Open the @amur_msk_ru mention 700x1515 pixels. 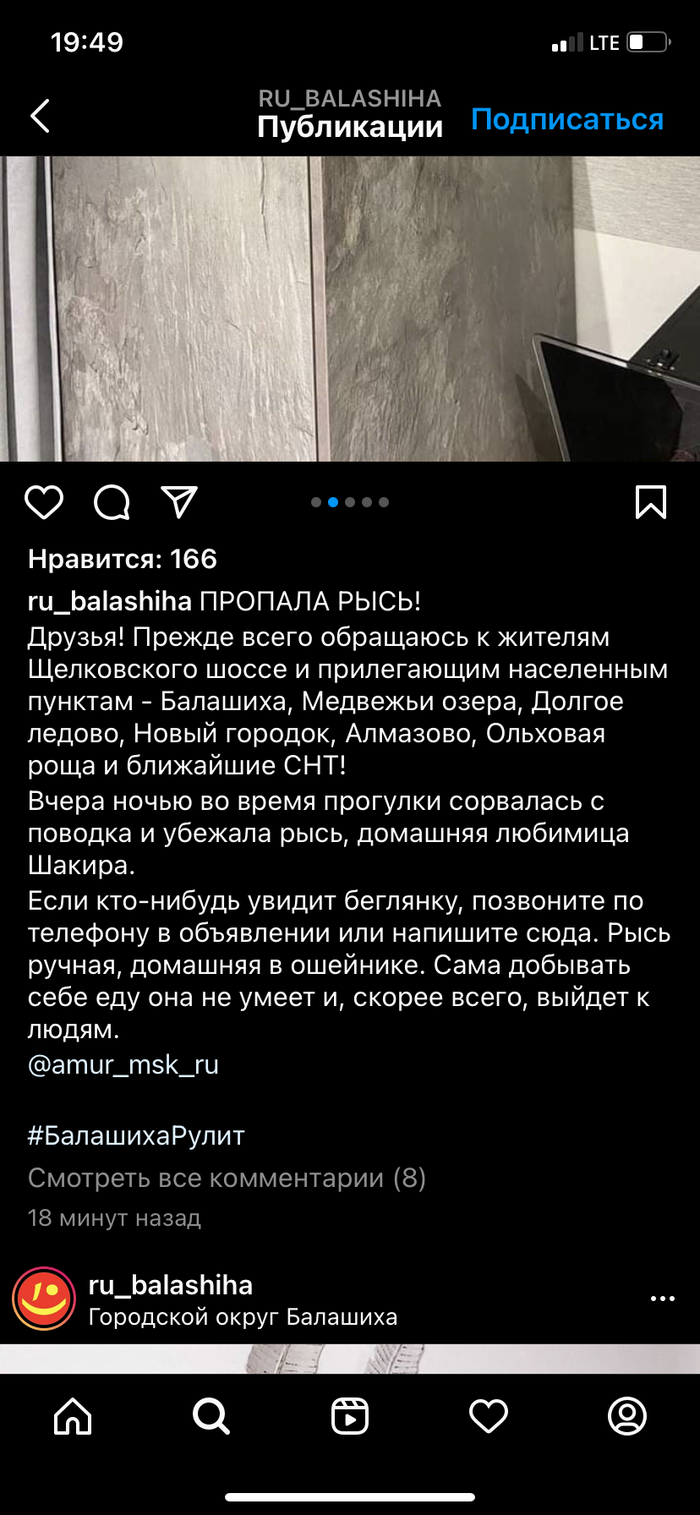pyautogui.click(x=123, y=1065)
